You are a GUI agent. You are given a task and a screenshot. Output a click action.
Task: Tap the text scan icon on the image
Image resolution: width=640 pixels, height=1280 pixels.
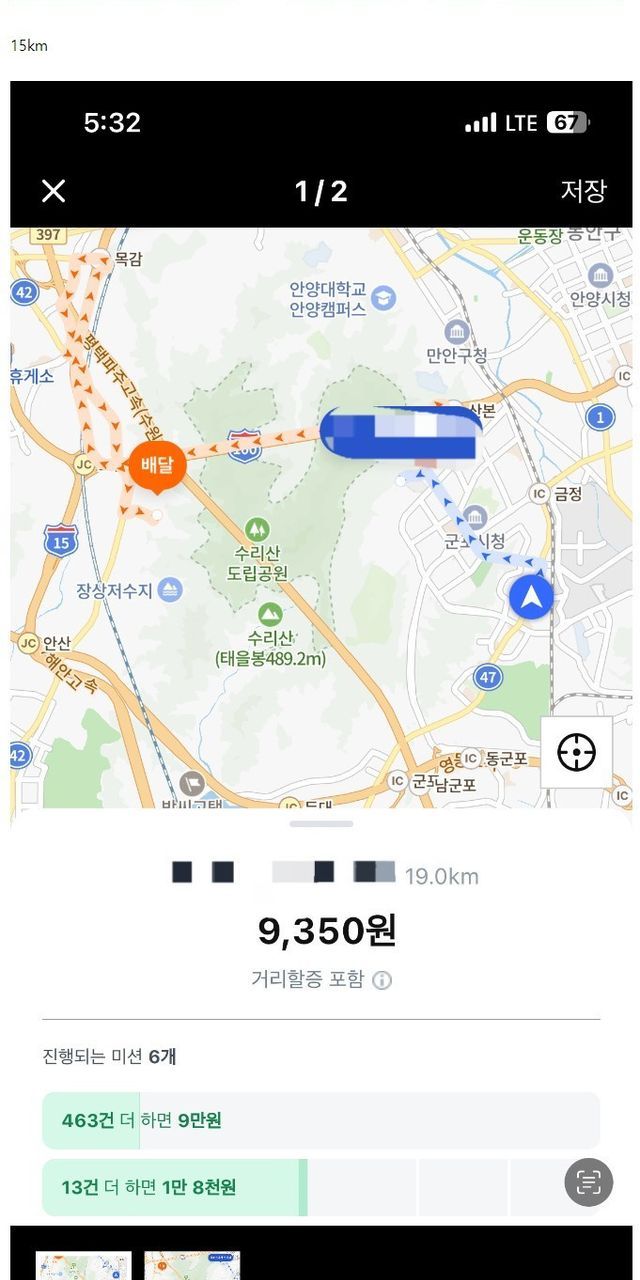pos(588,1183)
